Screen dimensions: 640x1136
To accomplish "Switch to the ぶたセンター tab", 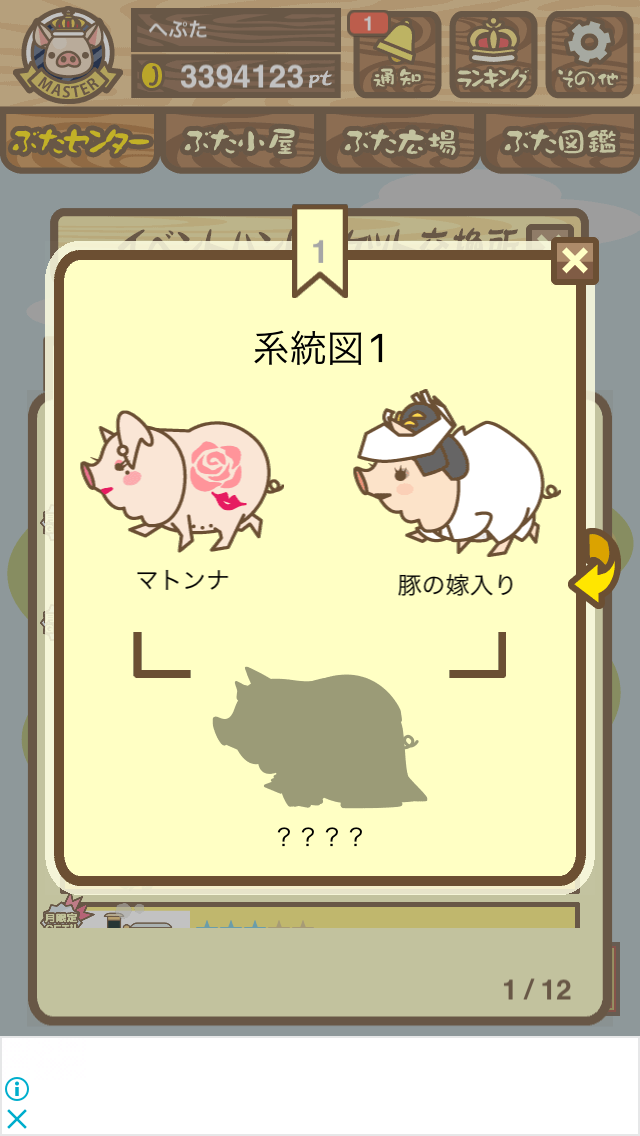I will pos(79,141).
